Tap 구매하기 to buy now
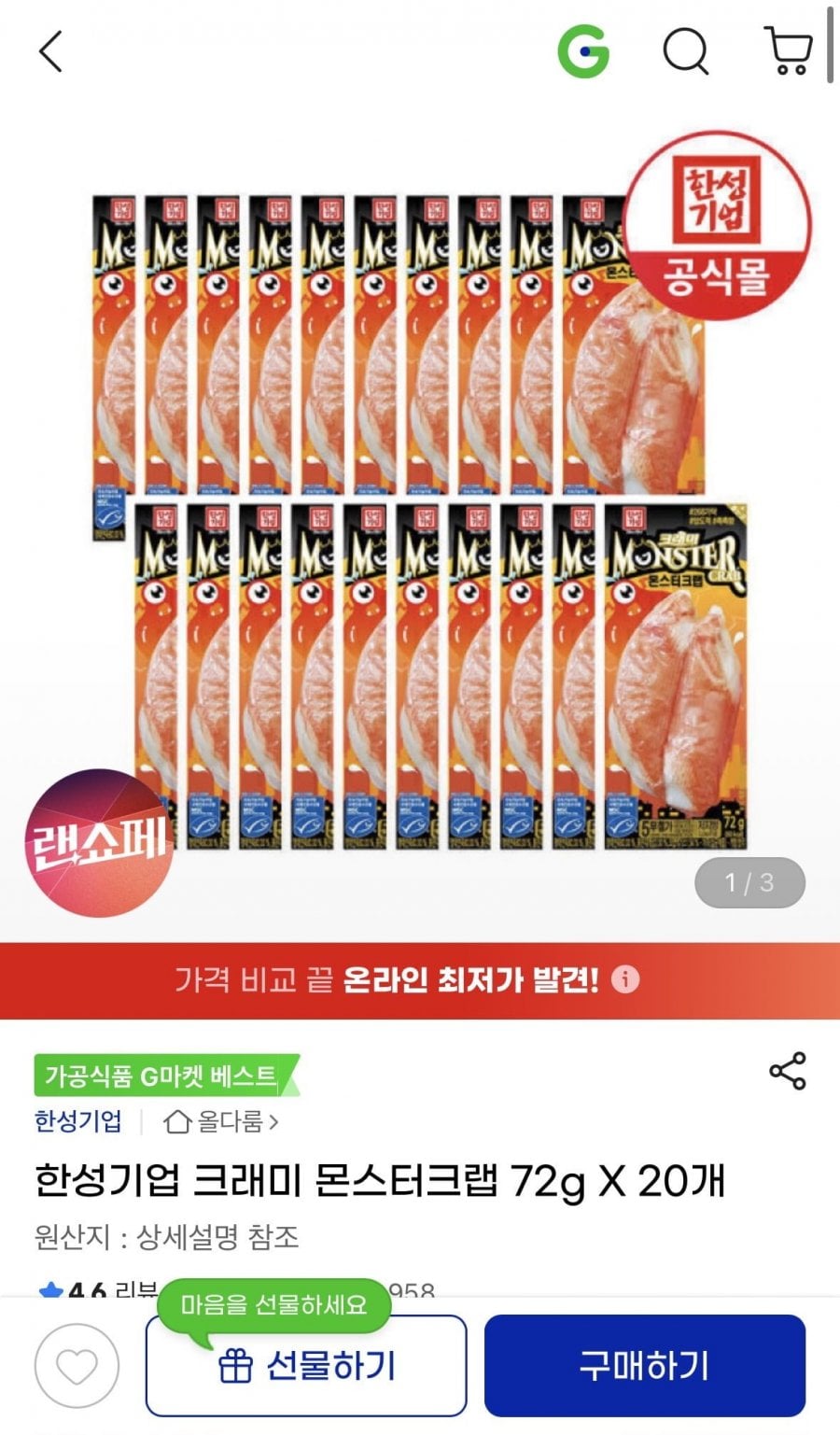 click(644, 1365)
